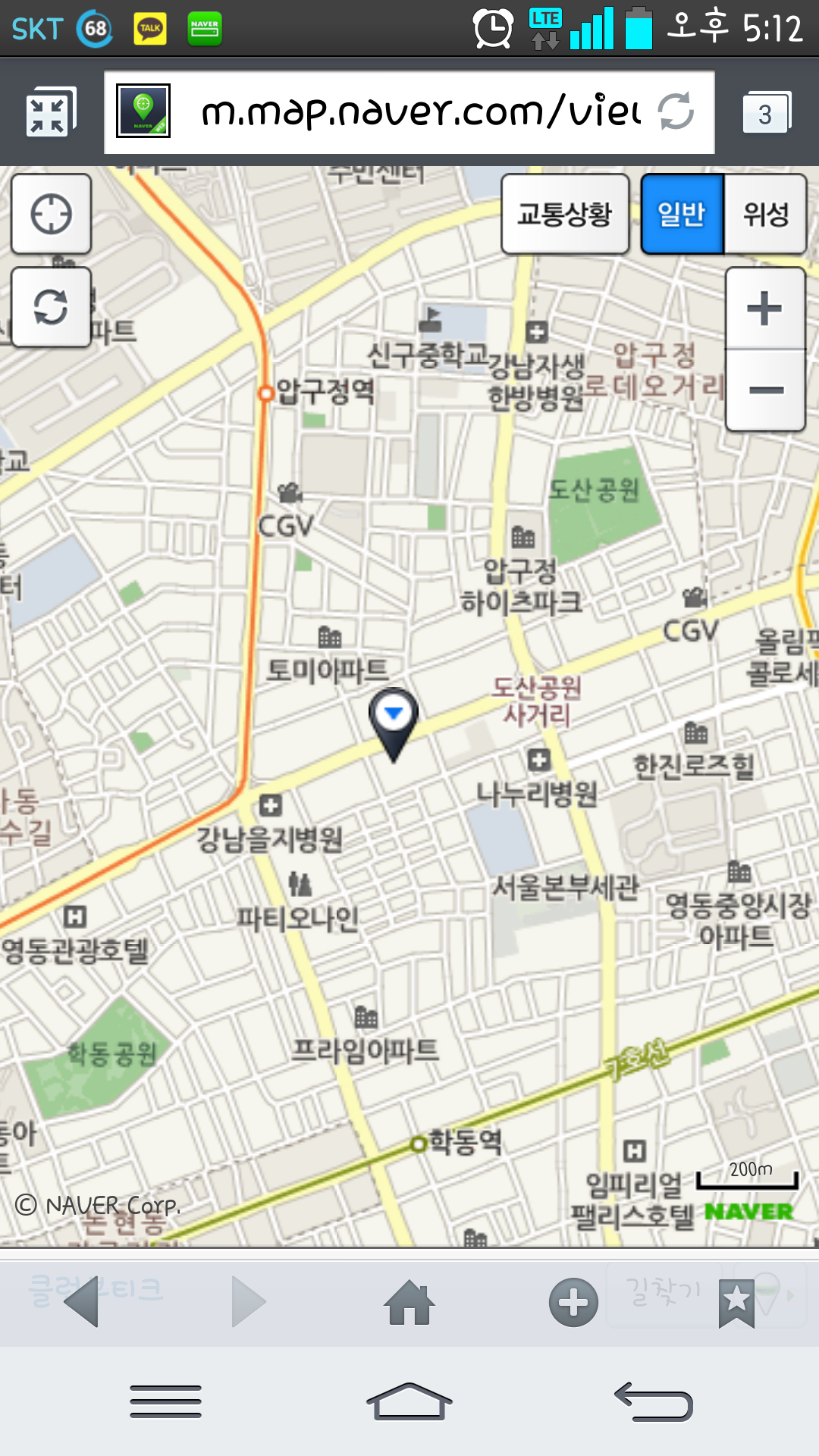Open the browser tabs counter showing 3
This screenshot has width=819, height=1456.
pos(766,113)
